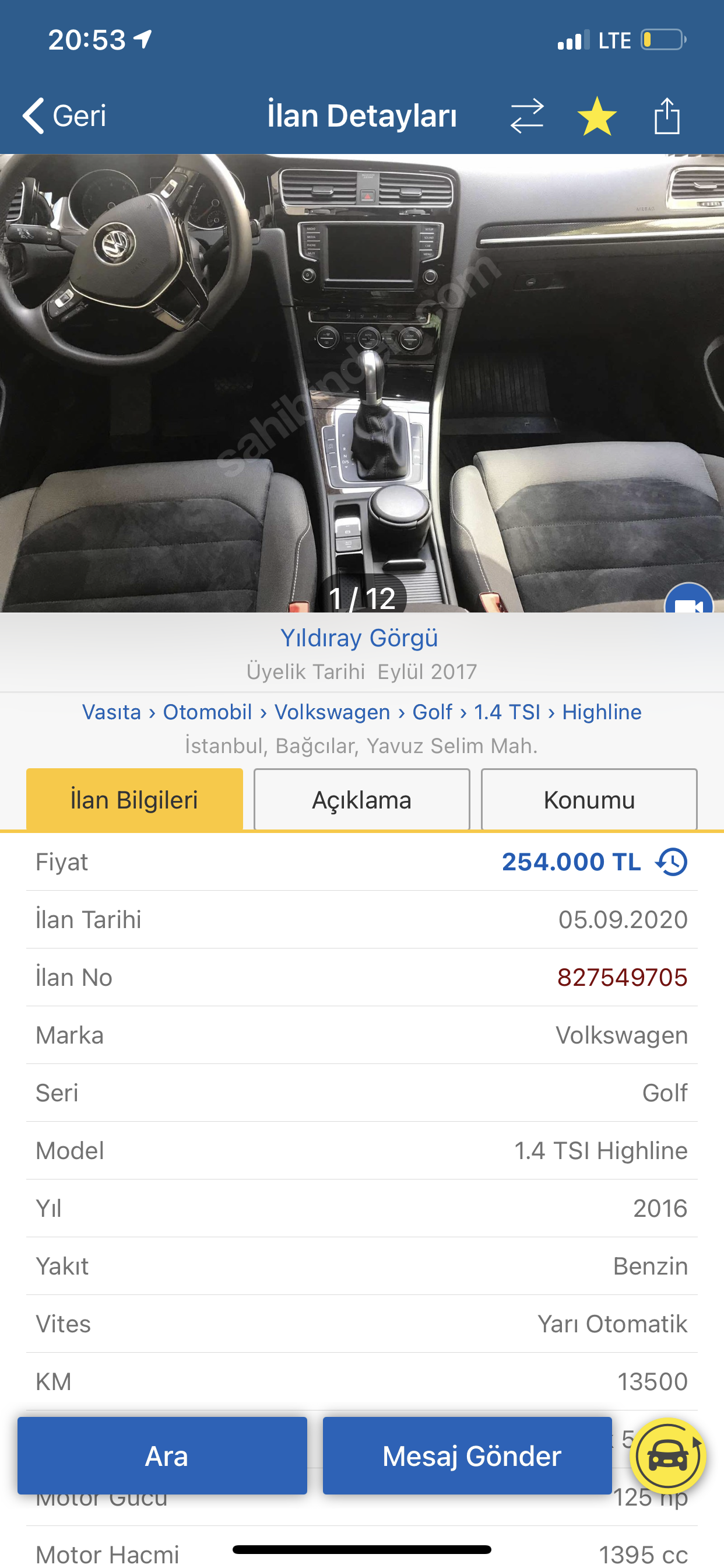
Task: Open the compare listings arrows icon
Action: [526, 116]
